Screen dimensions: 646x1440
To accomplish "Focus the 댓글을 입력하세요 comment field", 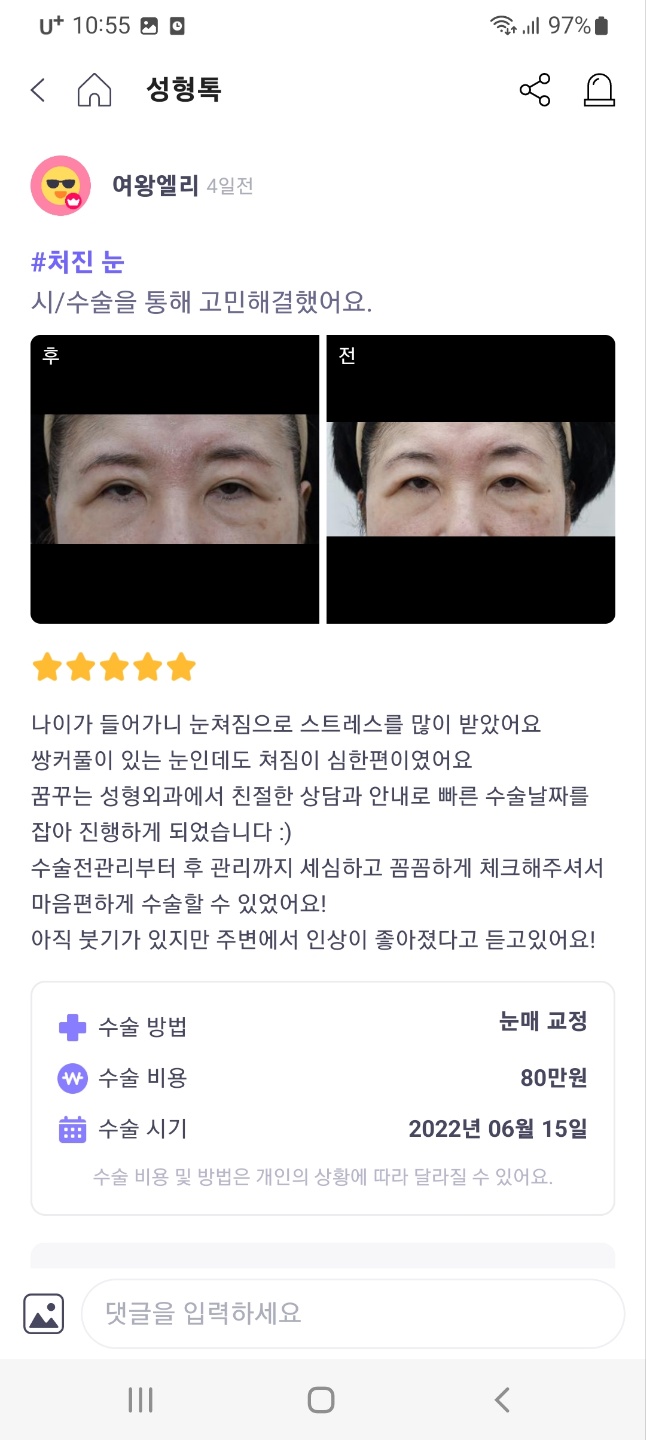I will (x=352, y=1313).
